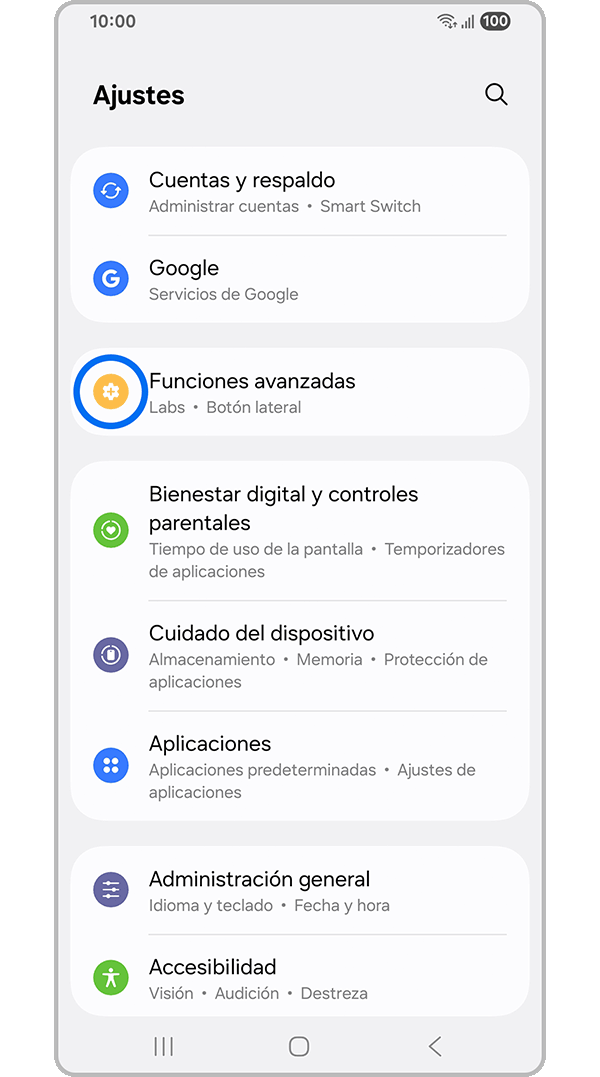This screenshot has height=1077, width=600.
Task: Open Cuentas y respaldo settings
Action: point(300,192)
